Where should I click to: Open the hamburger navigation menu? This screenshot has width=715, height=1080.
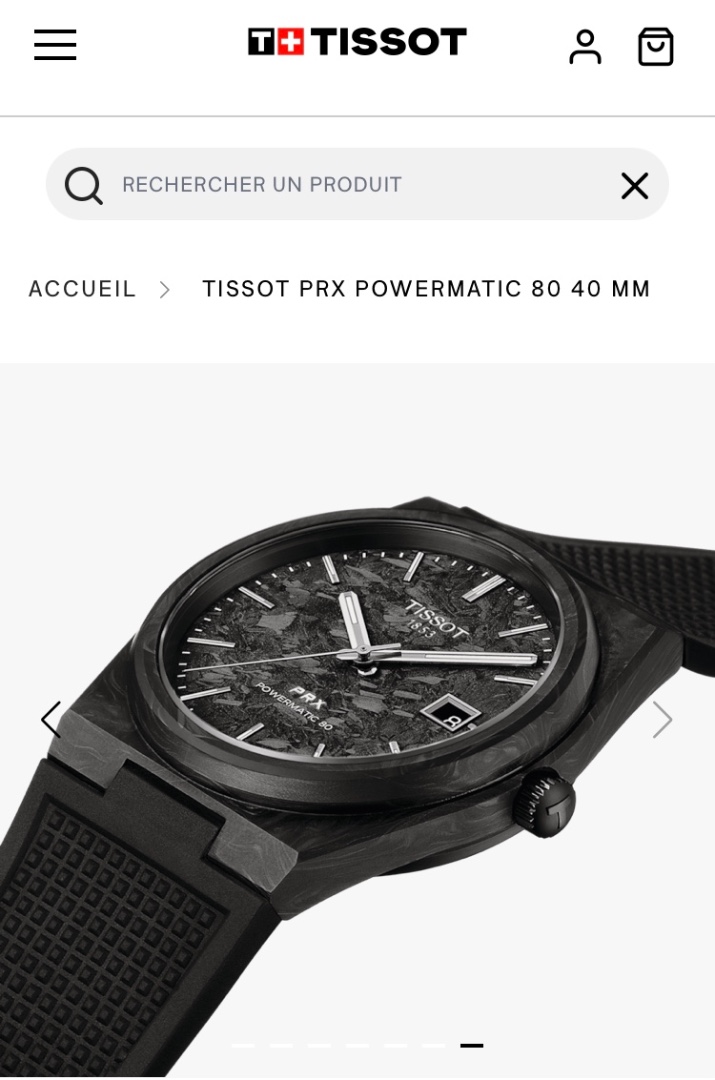[55, 45]
